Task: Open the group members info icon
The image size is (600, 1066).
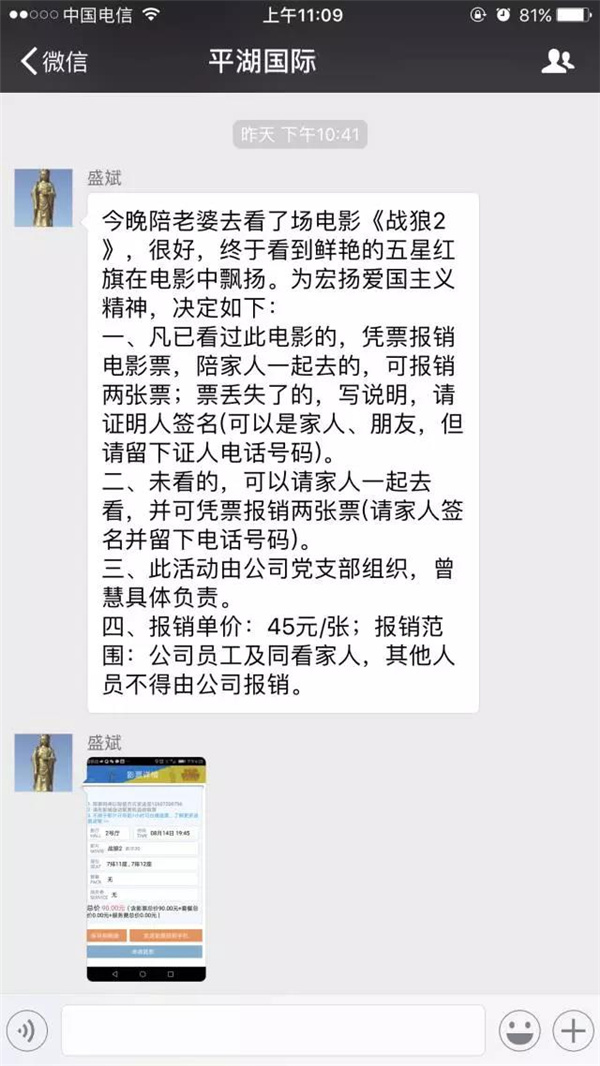Action: click(558, 61)
